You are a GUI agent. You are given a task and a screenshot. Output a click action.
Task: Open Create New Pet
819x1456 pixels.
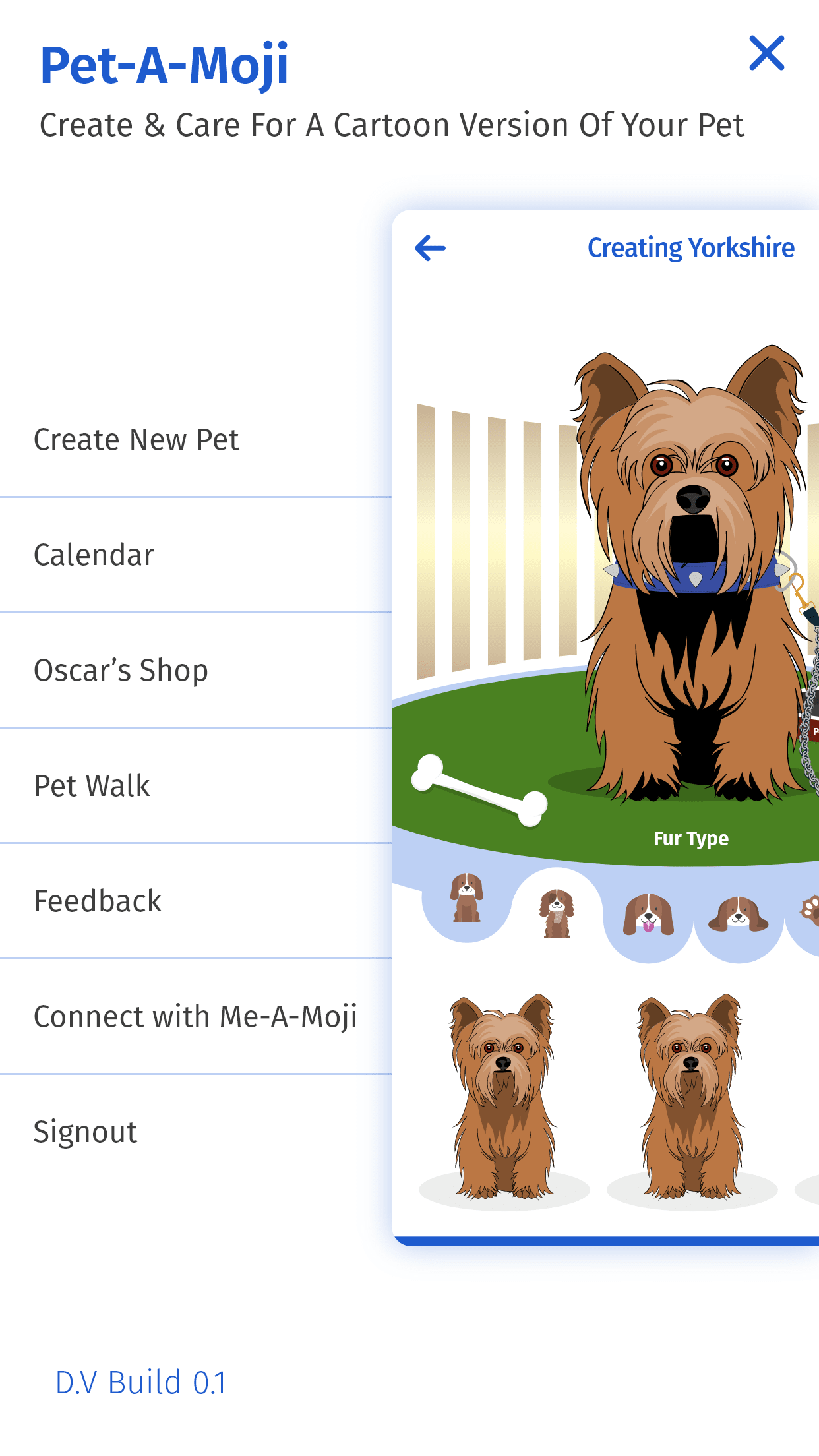click(136, 440)
